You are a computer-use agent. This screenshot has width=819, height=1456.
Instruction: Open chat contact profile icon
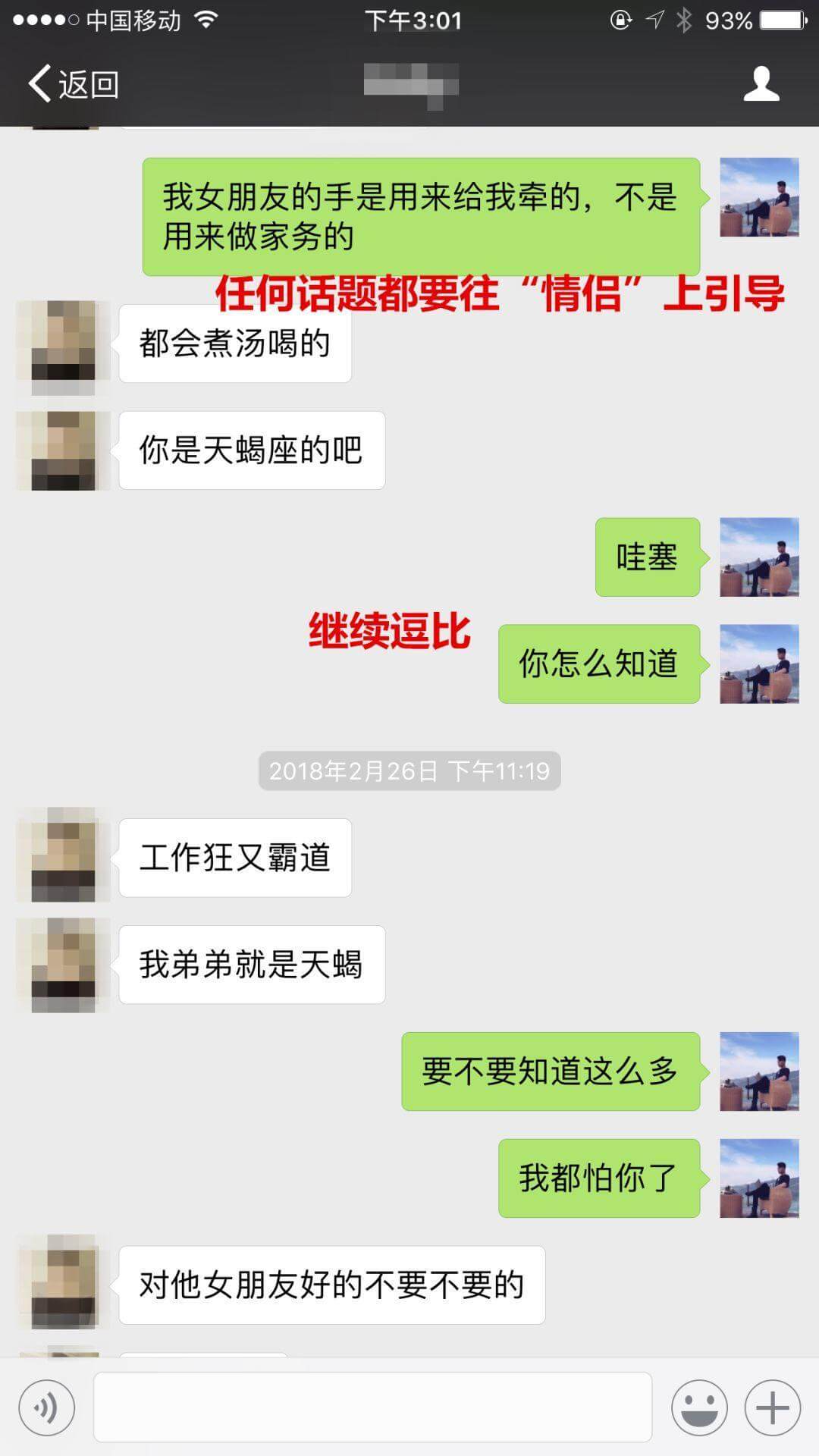tap(761, 83)
